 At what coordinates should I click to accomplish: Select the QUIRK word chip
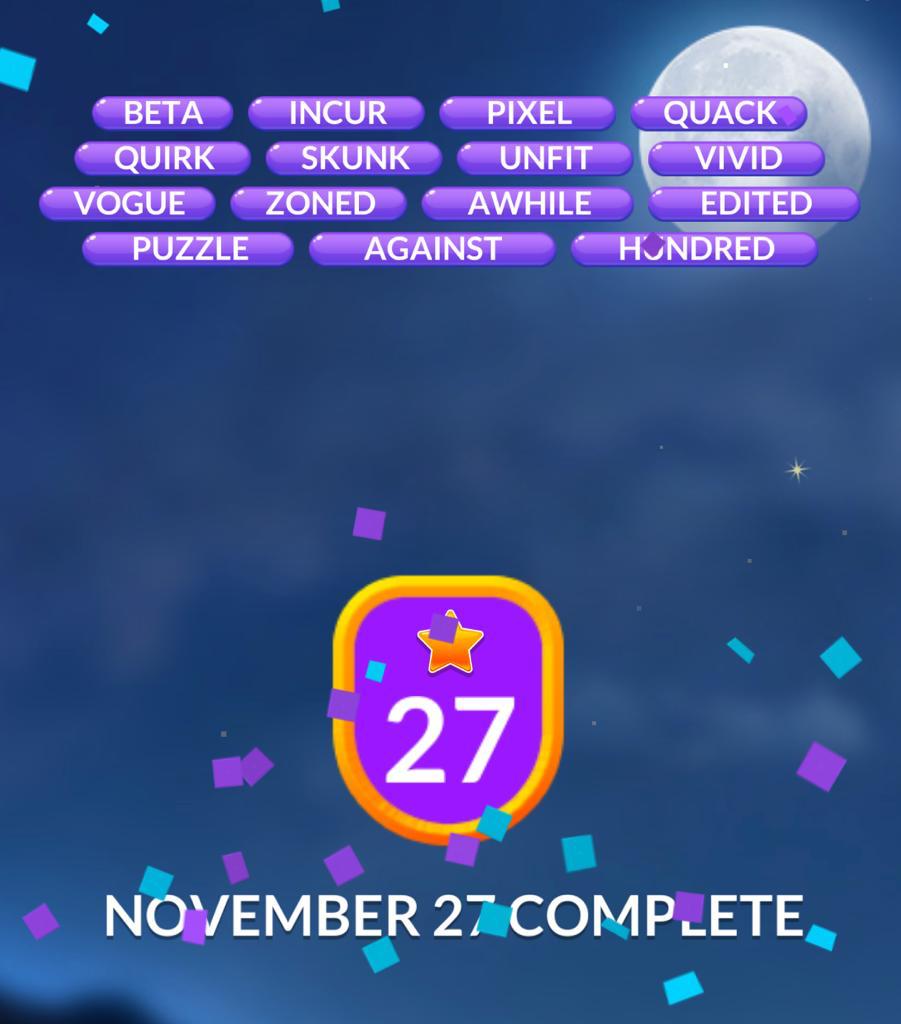coord(162,158)
